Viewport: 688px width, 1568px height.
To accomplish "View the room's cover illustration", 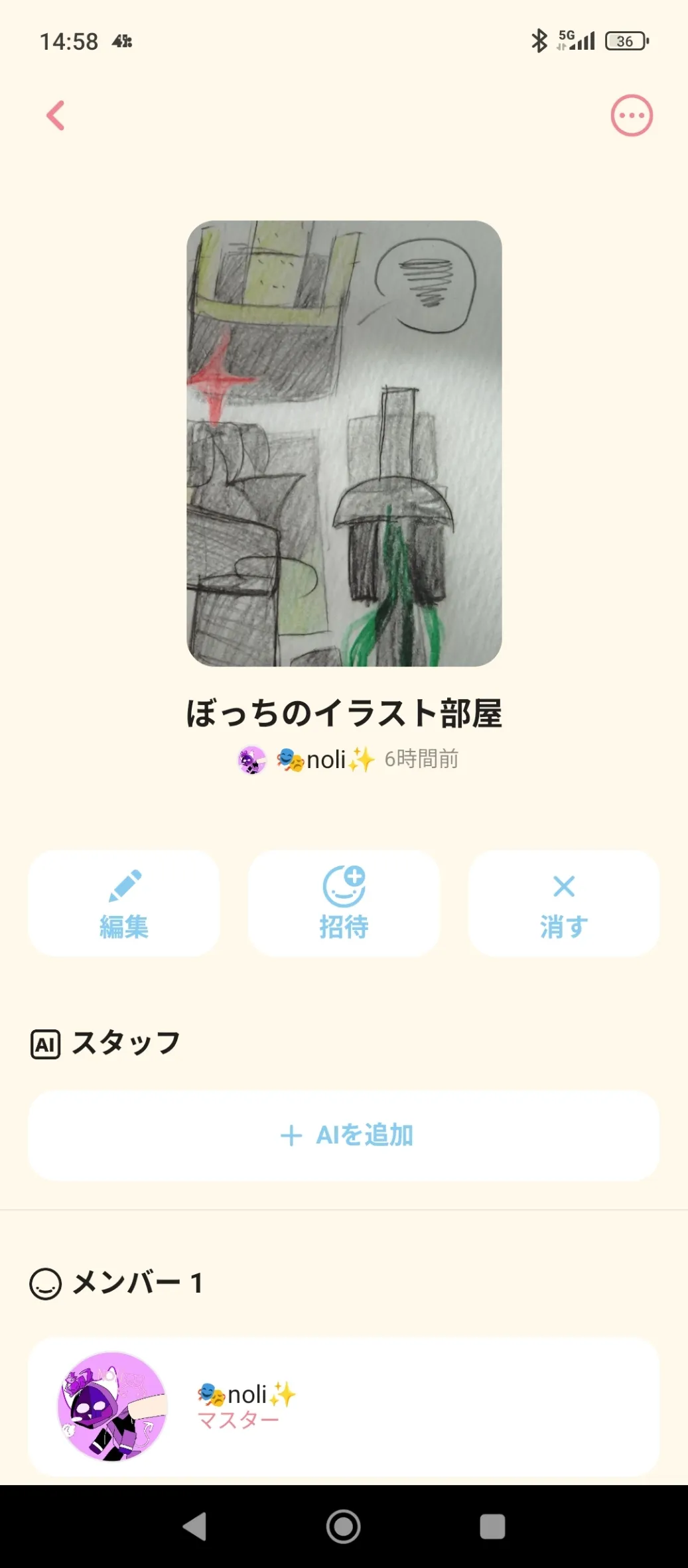I will [344, 443].
